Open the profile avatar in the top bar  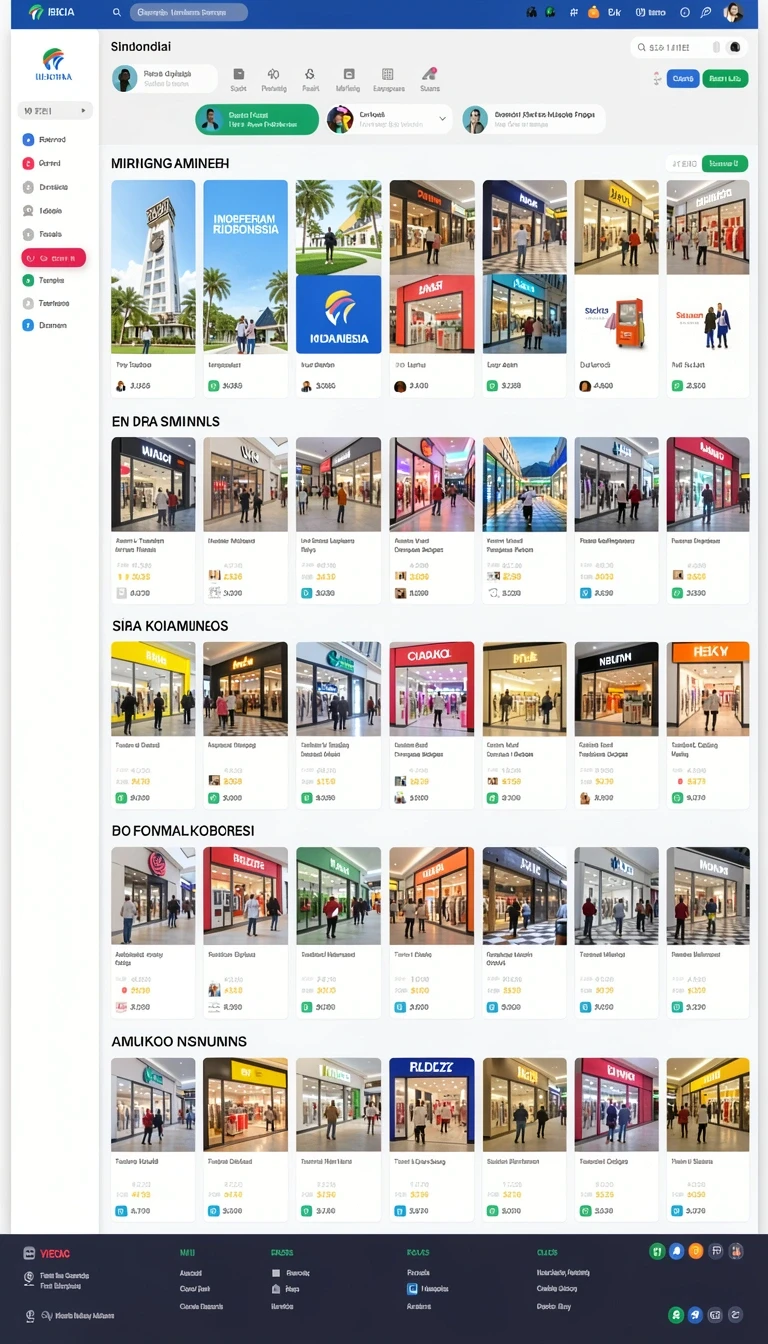[733, 13]
